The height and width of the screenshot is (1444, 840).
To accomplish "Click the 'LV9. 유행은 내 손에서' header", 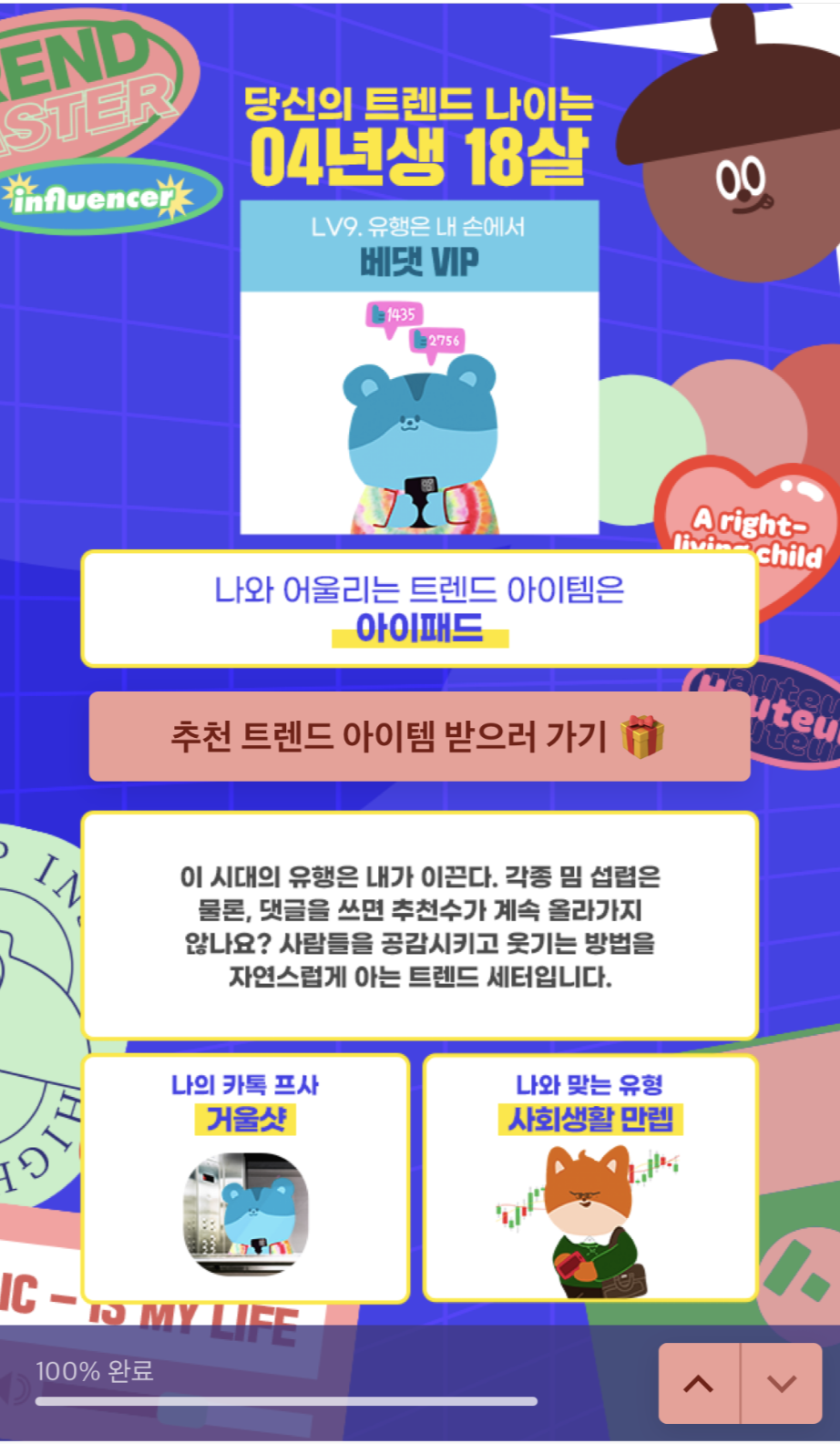I will point(419,229).
